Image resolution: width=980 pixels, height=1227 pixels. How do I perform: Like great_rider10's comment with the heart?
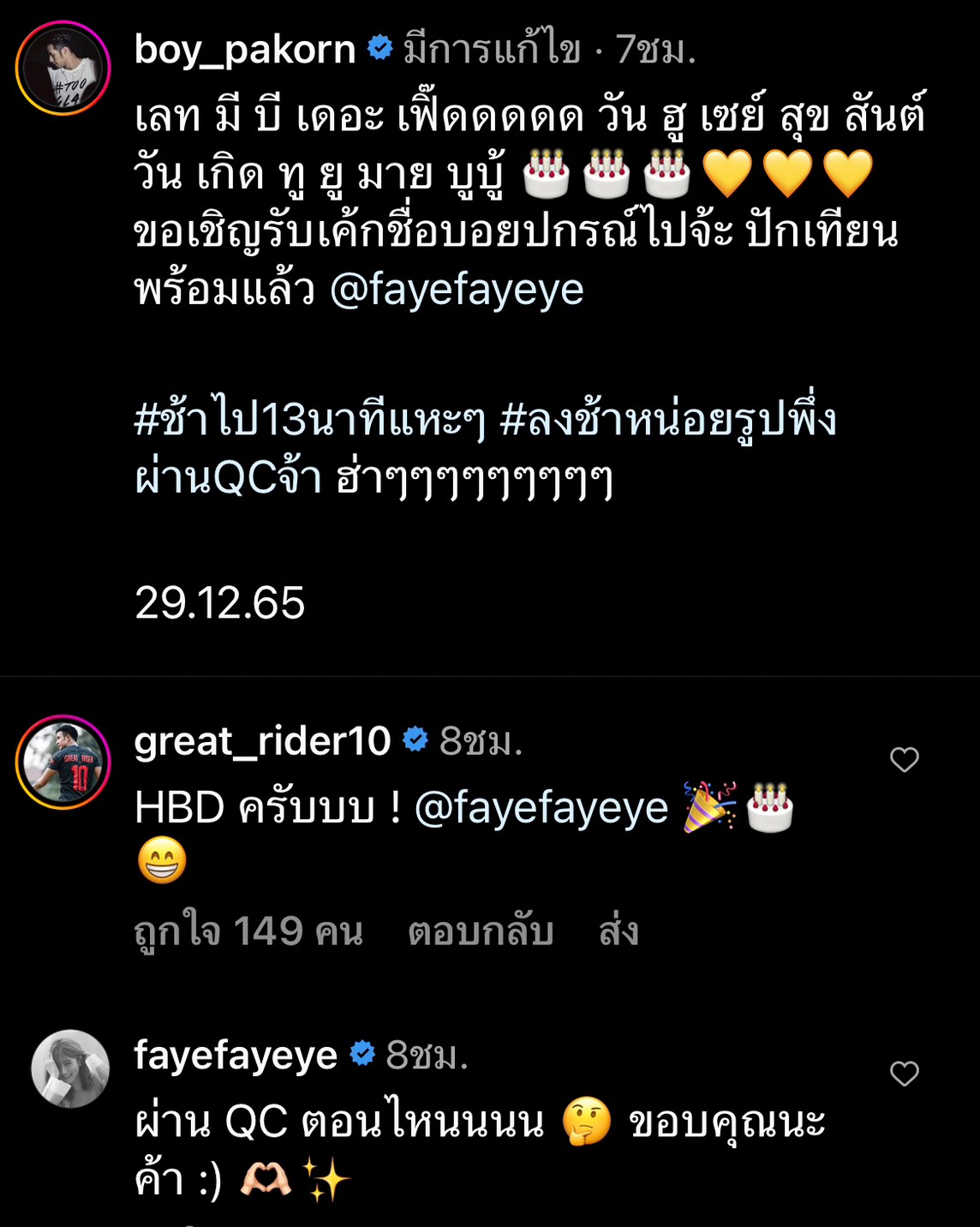tap(903, 757)
